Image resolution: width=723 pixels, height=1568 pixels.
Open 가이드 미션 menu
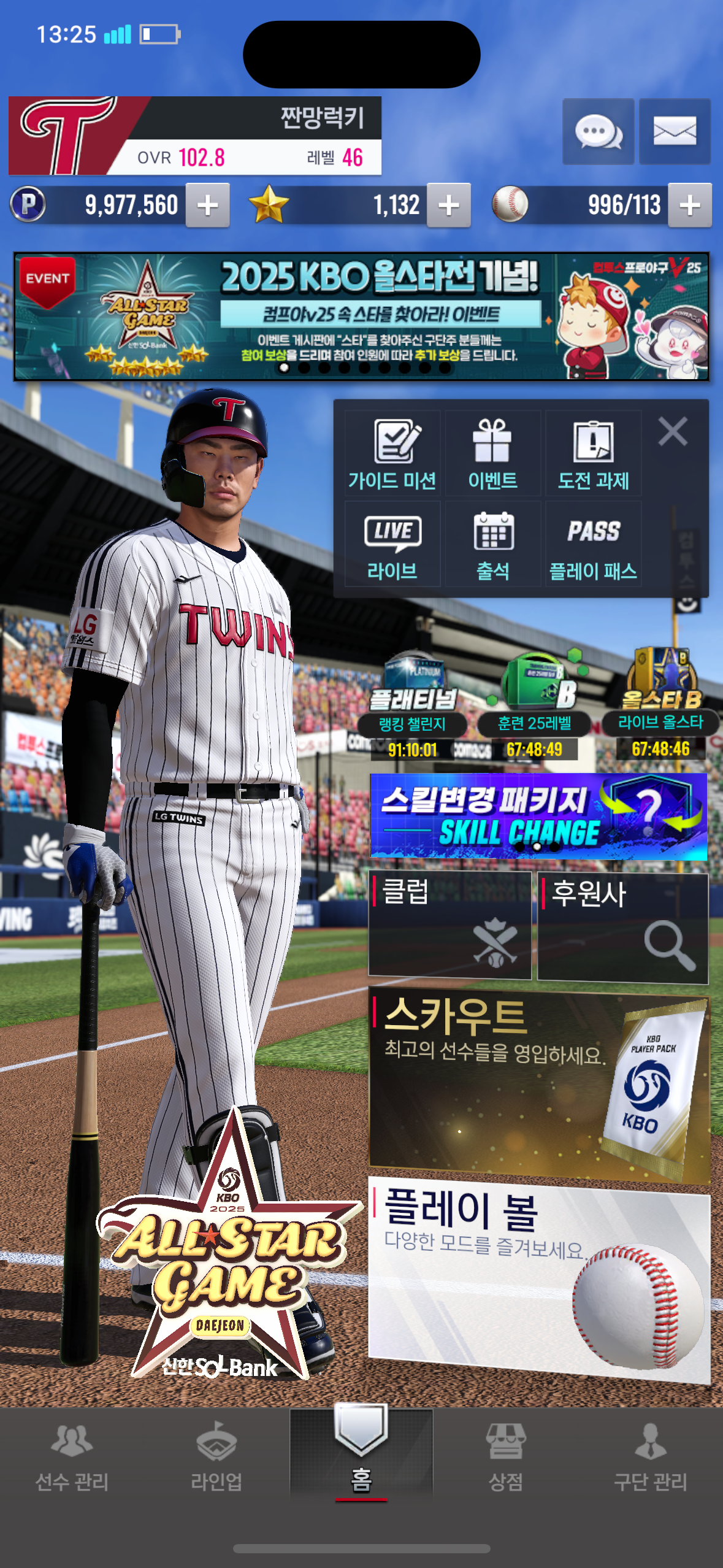pyautogui.click(x=392, y=453)
